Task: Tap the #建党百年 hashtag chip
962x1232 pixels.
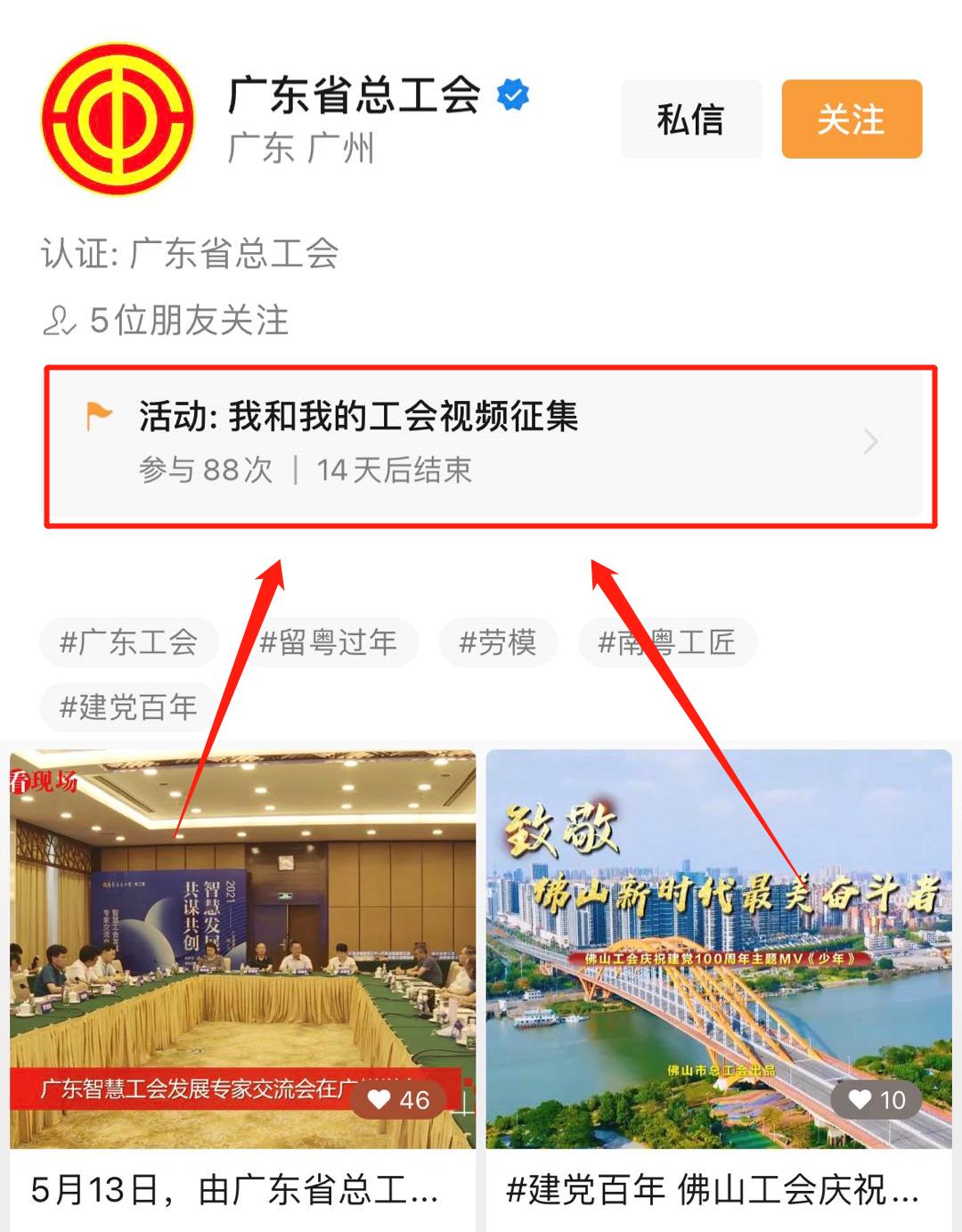Action: 129,707
